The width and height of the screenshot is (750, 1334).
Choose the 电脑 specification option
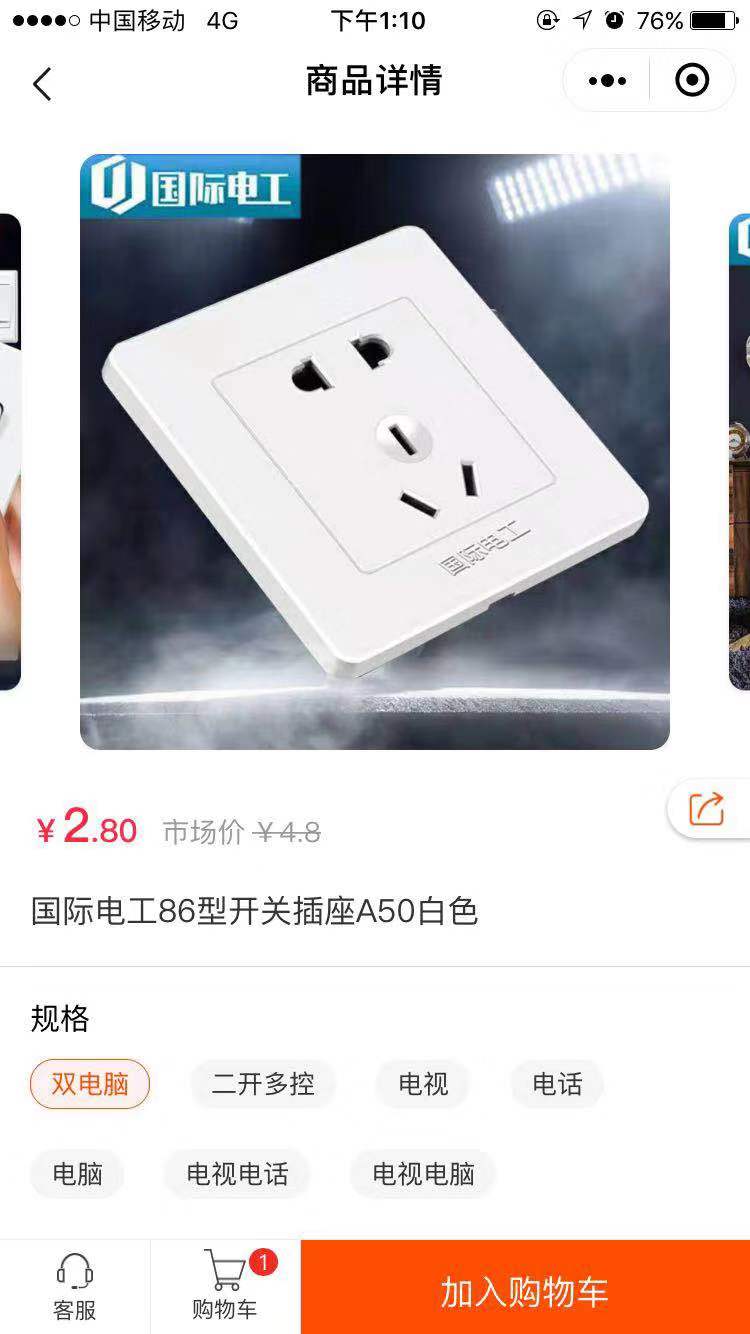pyautogui.click(x=78, y=1173)
